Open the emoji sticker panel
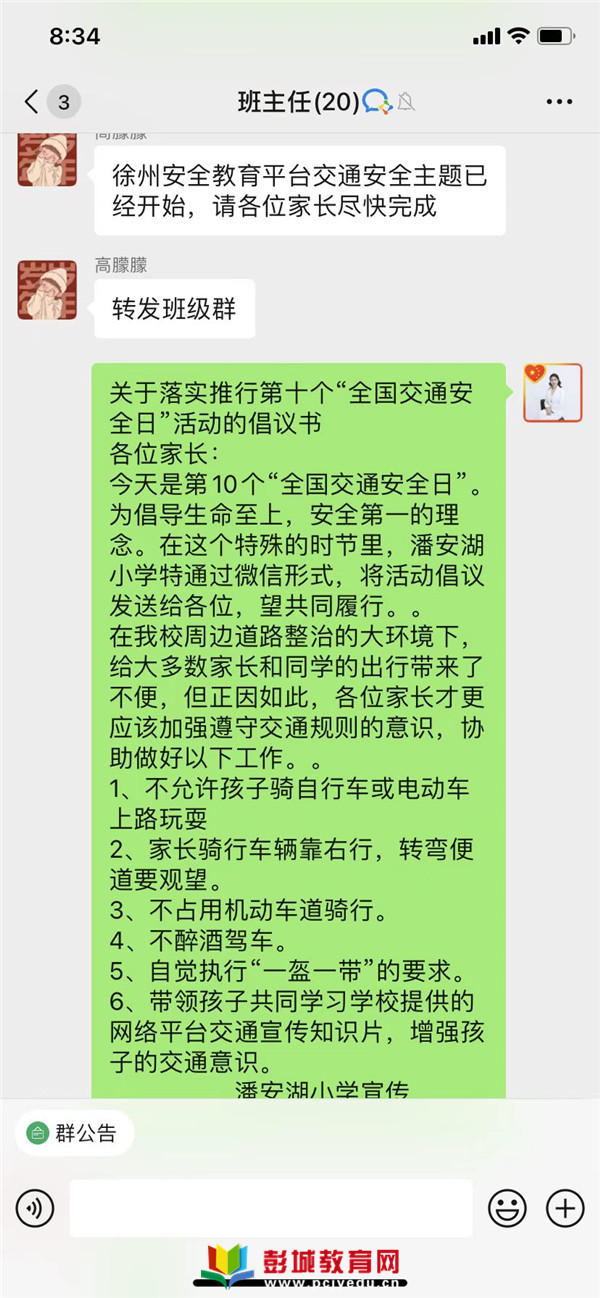This screenshot has width=600, height=1298. tap(507, 1208)
